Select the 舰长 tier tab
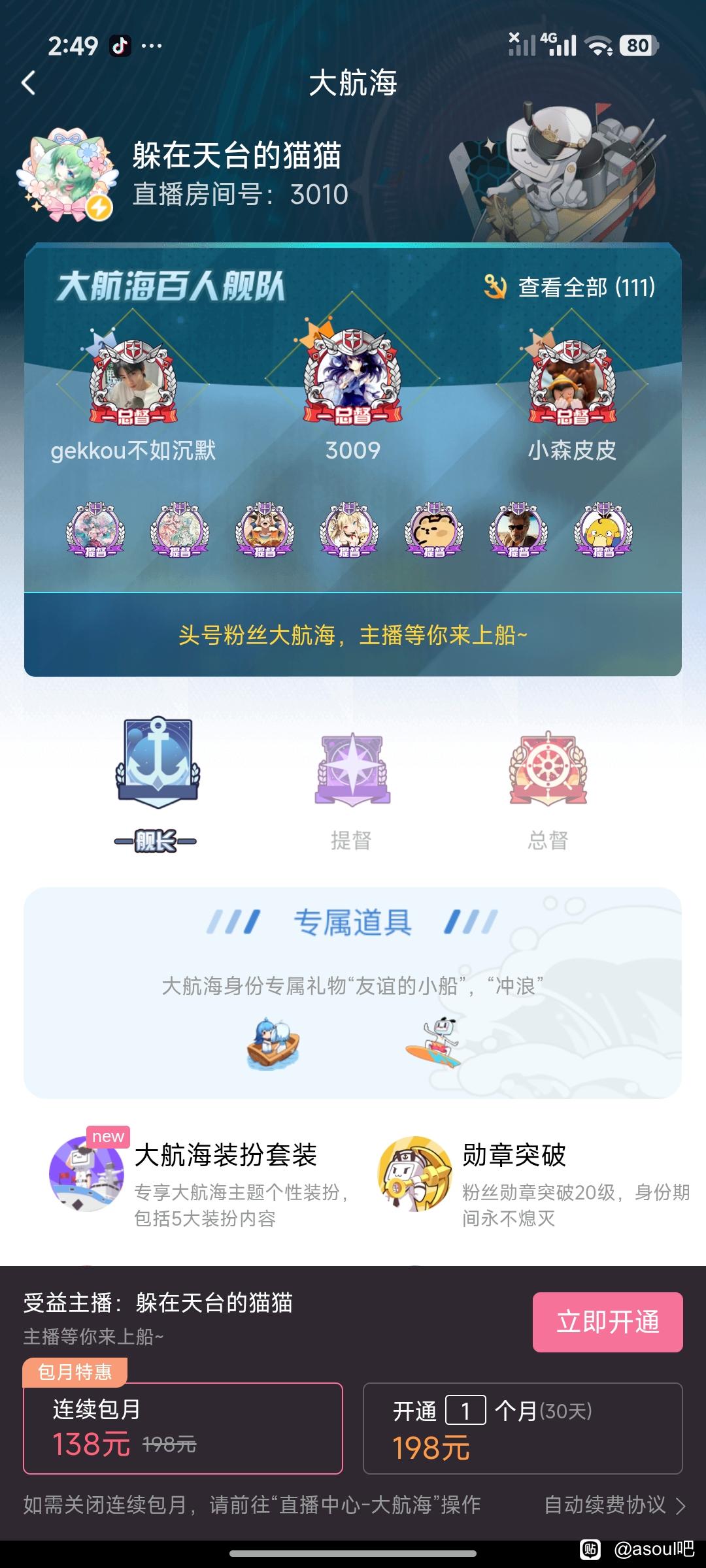The width and height of the screenshot is (706, 1568). 157,784
